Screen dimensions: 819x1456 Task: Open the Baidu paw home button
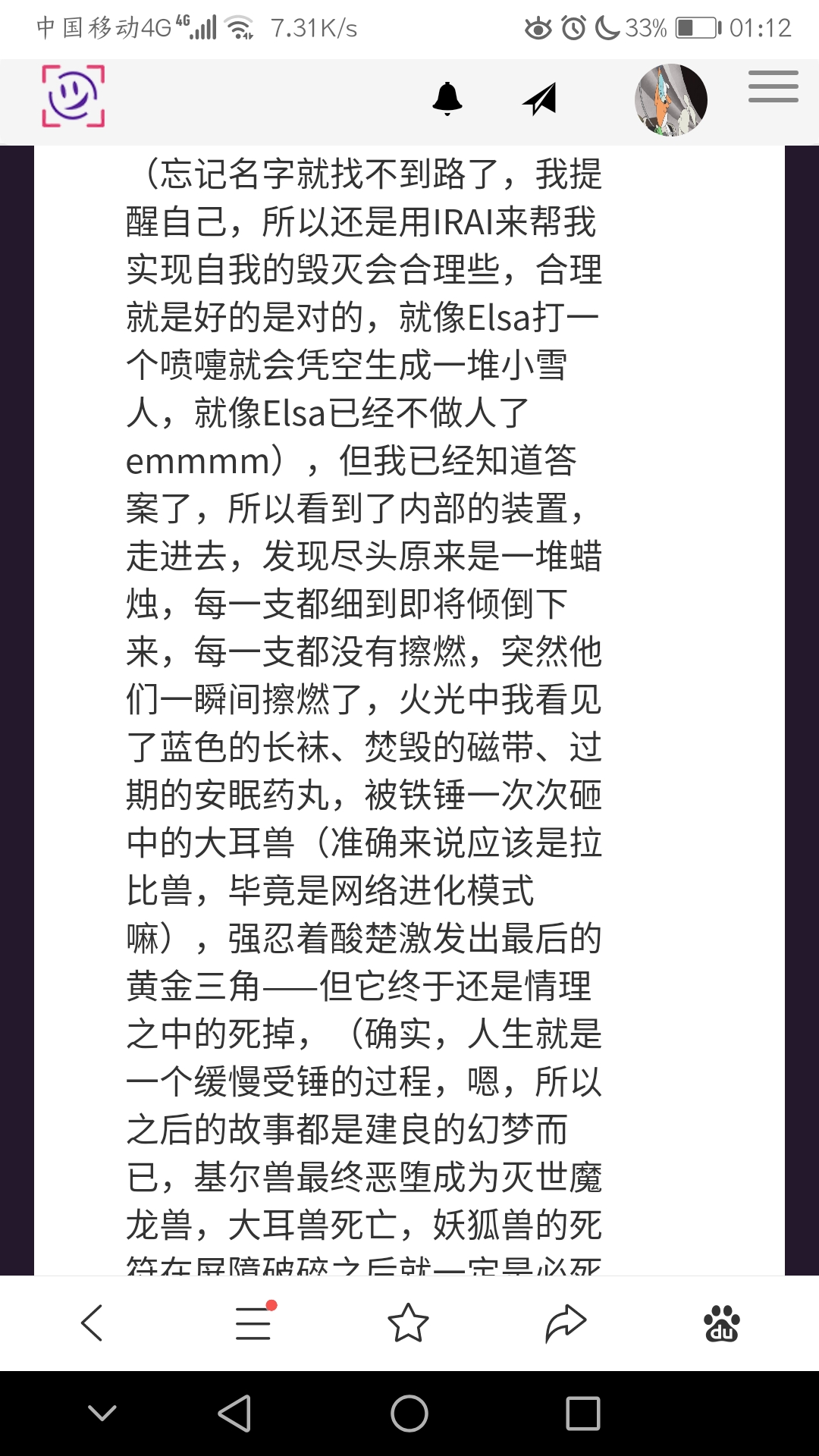(x=721, y=1323)
